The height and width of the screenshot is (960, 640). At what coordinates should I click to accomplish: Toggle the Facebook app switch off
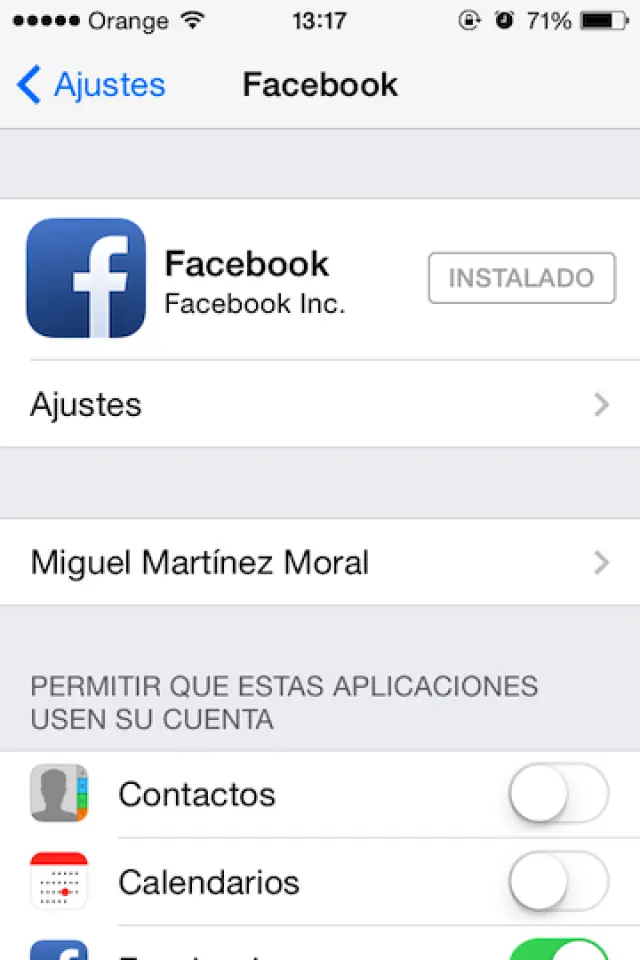click(x=558, y=949)
